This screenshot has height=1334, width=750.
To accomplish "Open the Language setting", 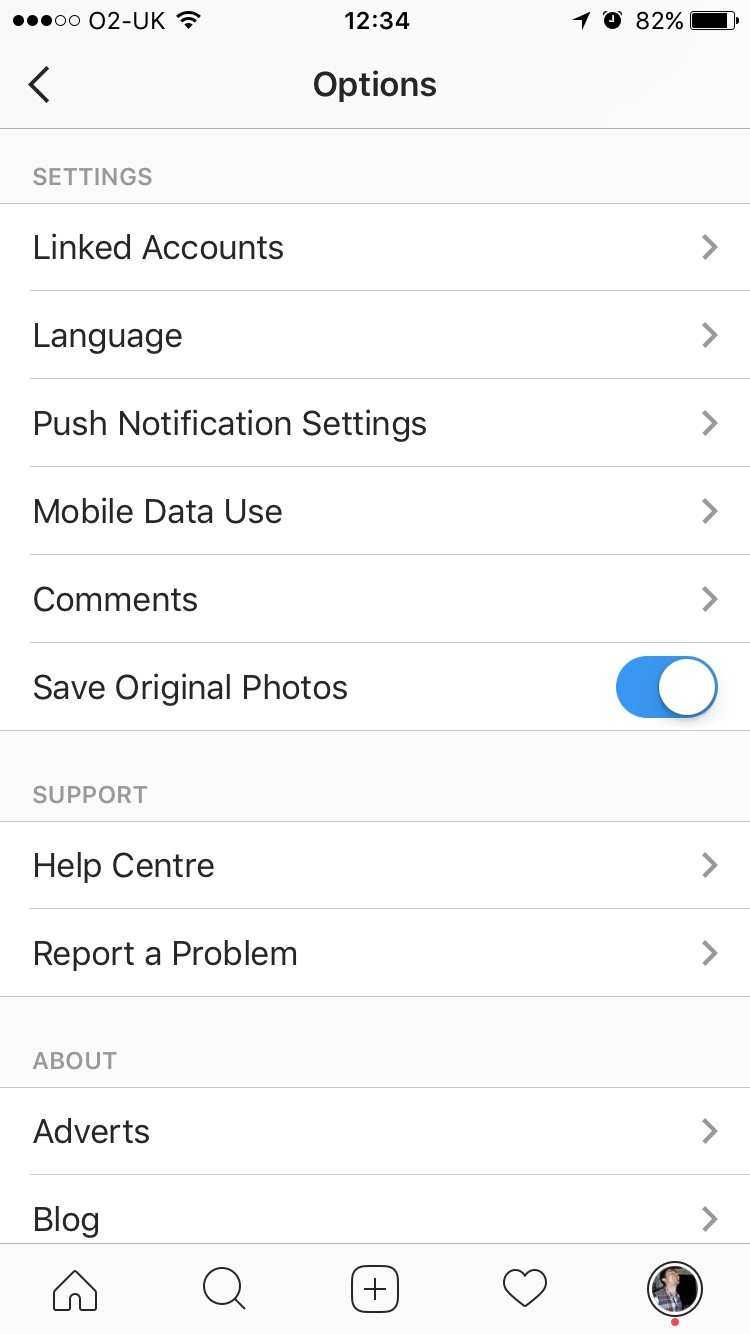I will click(x=375, y=335).
